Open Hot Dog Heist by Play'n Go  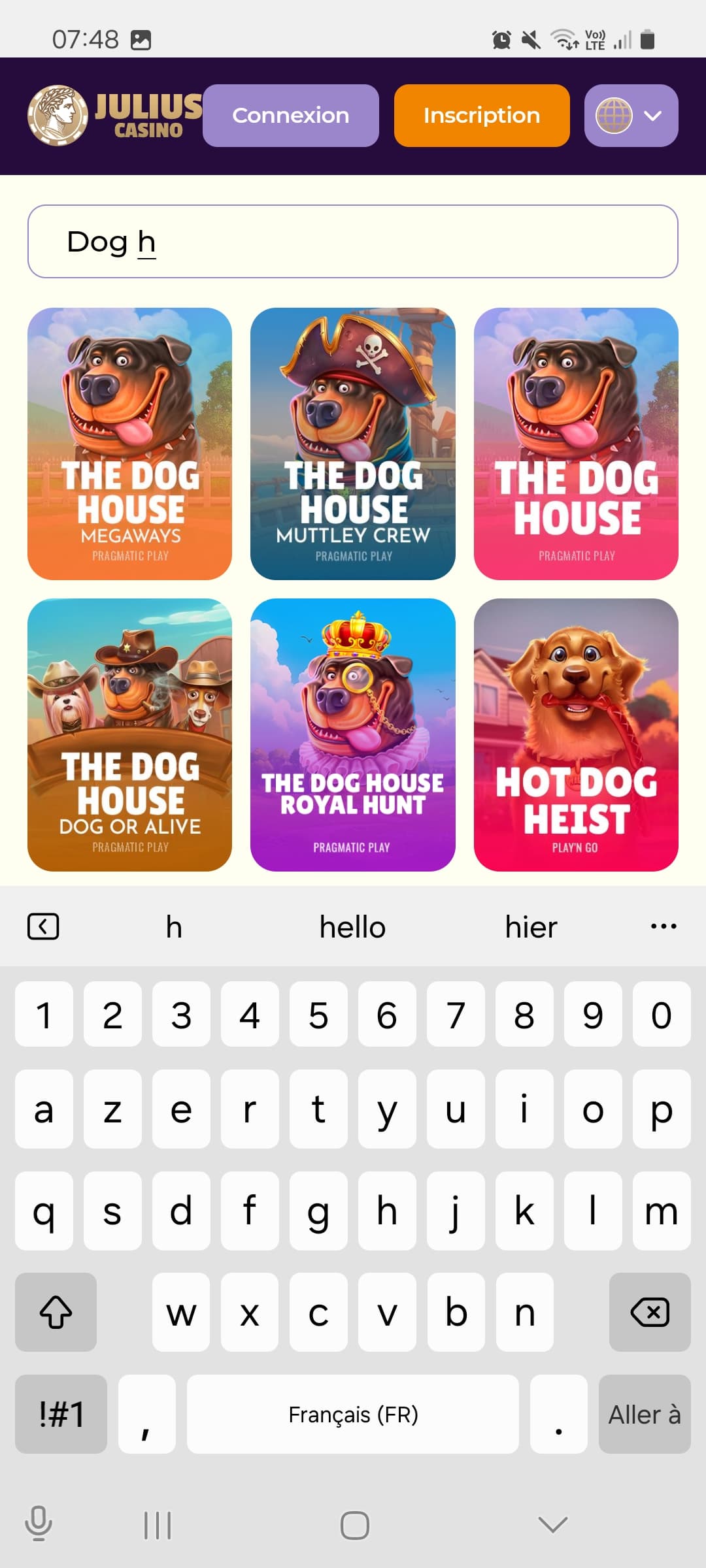(576, 735)
